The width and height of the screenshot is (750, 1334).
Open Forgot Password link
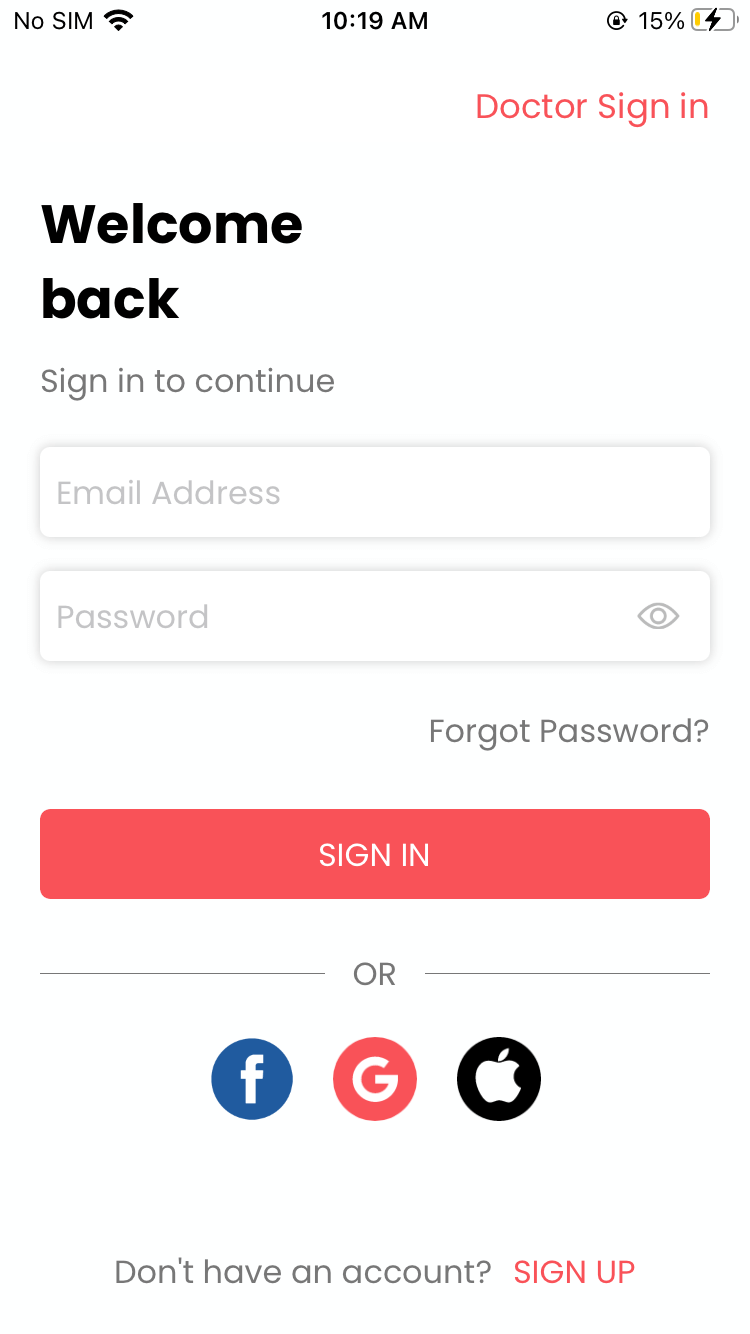pyautogui.click(x=569, y=731)
